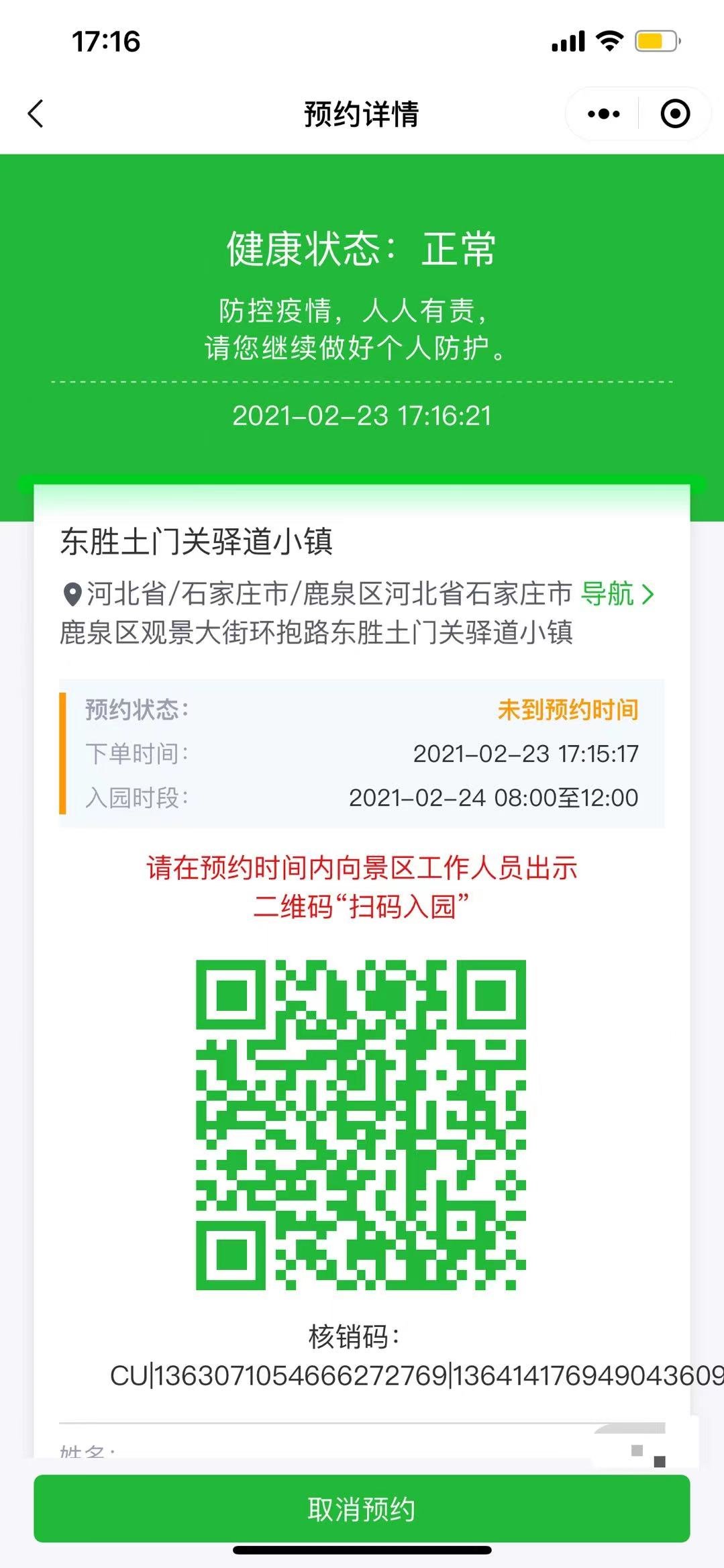This screenshot has height=1568, width=724.
Task: Close the mini program via circle icon
Action: [x=675, y=114]
